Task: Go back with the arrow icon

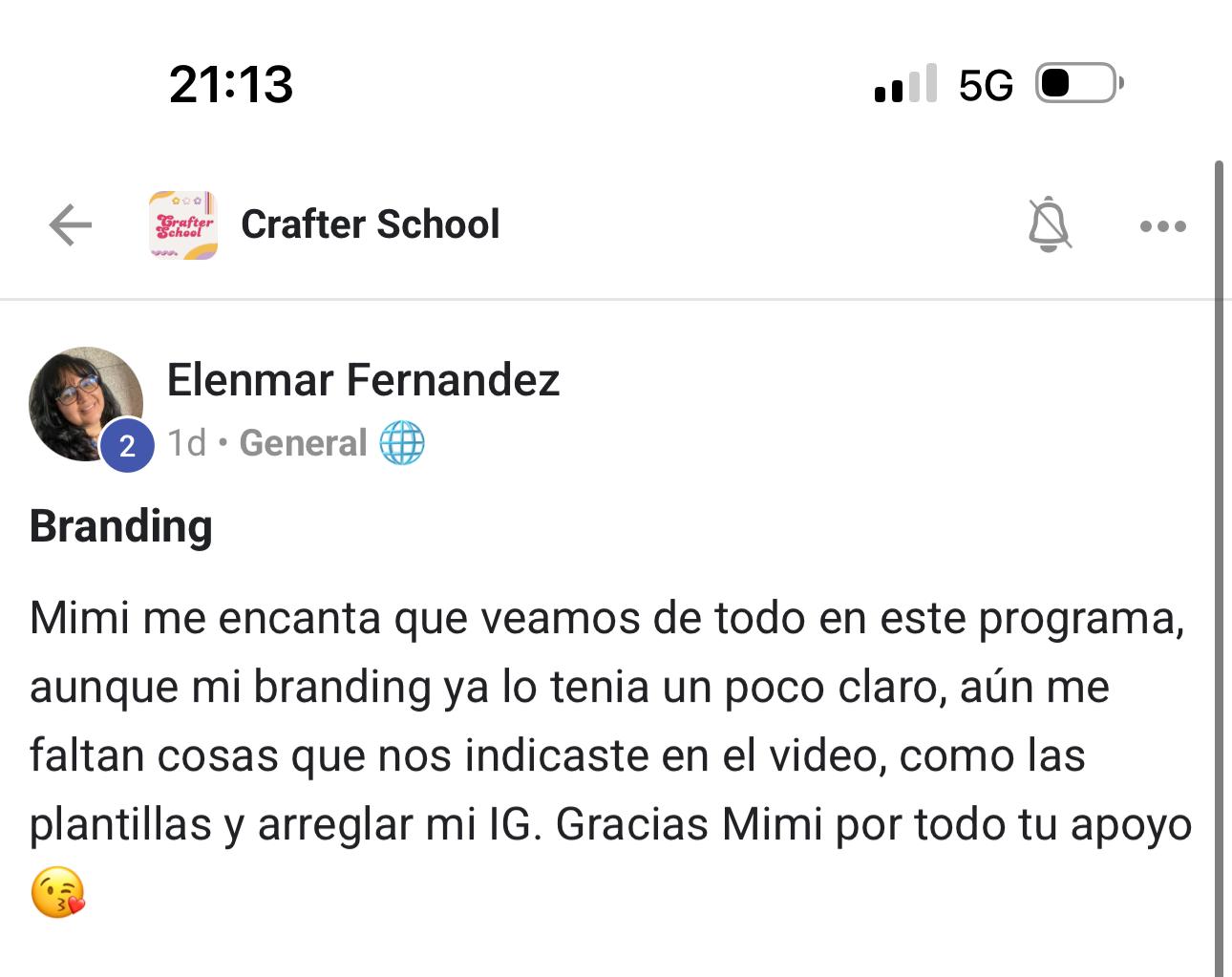Action: tap(70, 226)
